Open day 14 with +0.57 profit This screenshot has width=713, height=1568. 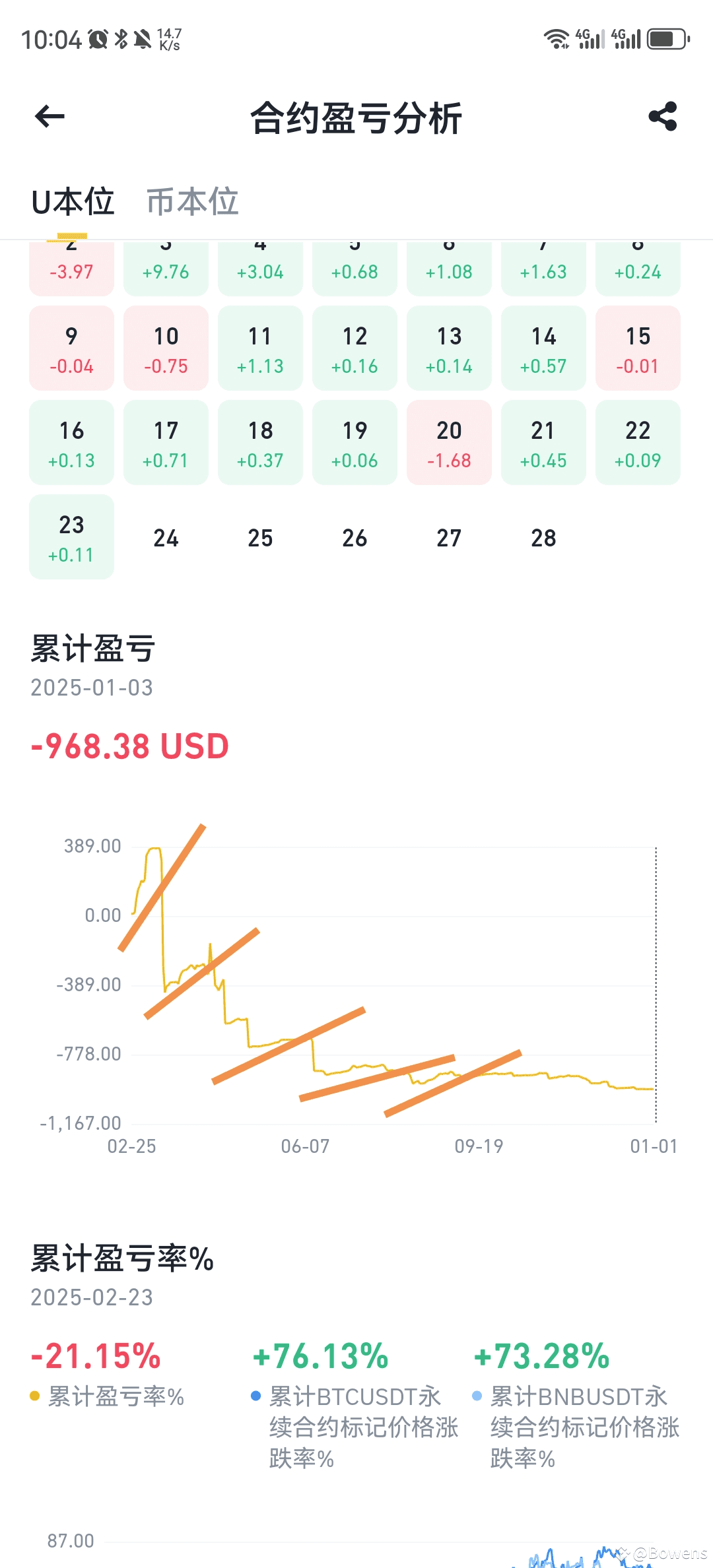click(x=543, y=348)
